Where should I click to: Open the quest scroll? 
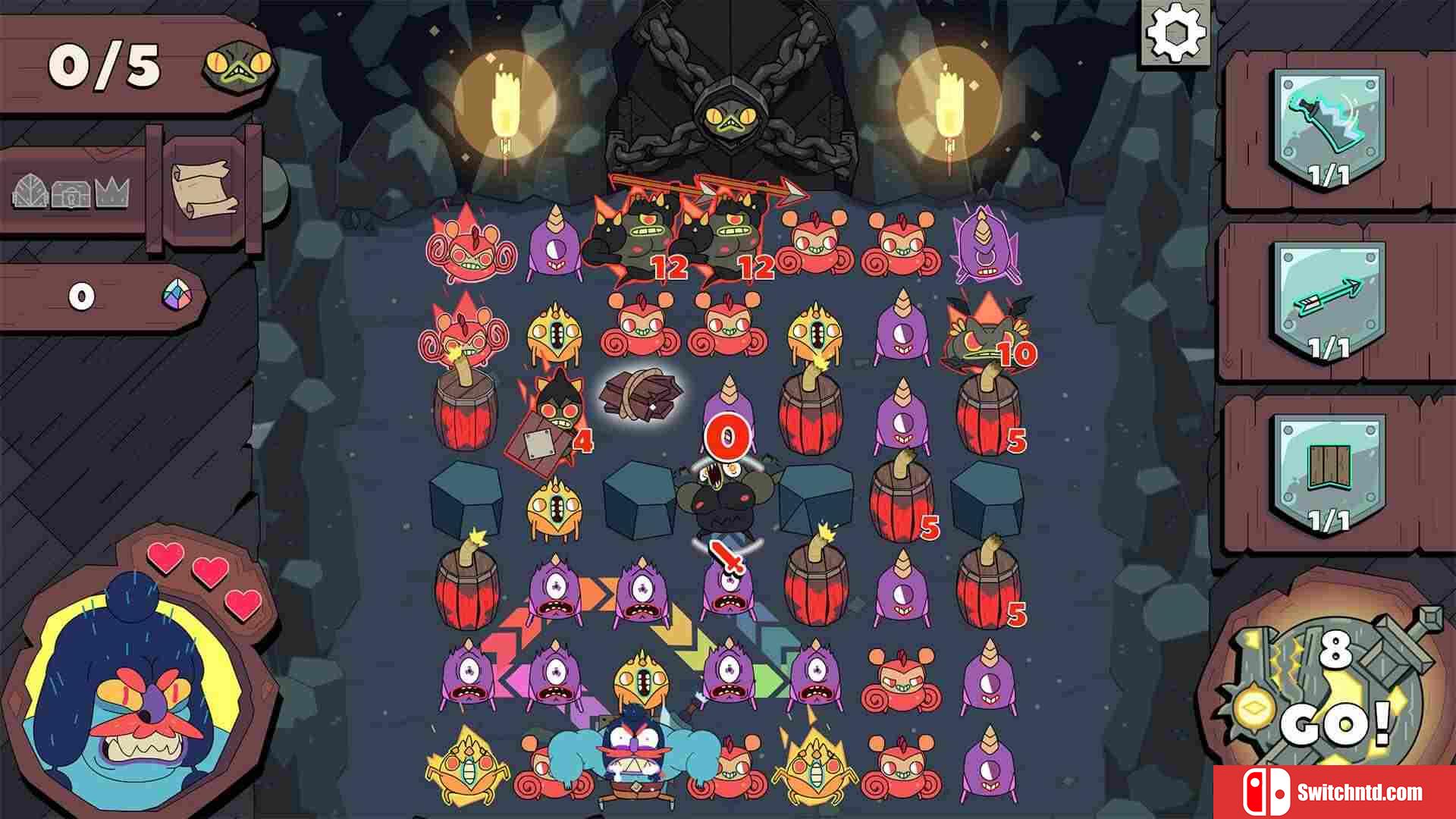(x=204, y=189)
